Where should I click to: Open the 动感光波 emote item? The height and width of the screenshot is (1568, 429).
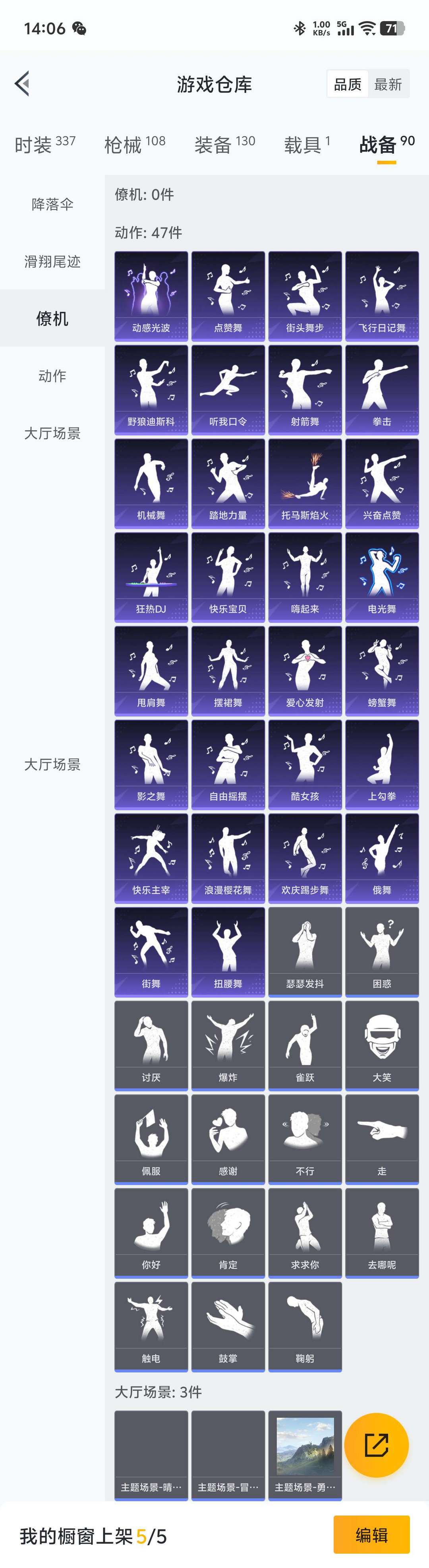151,295
